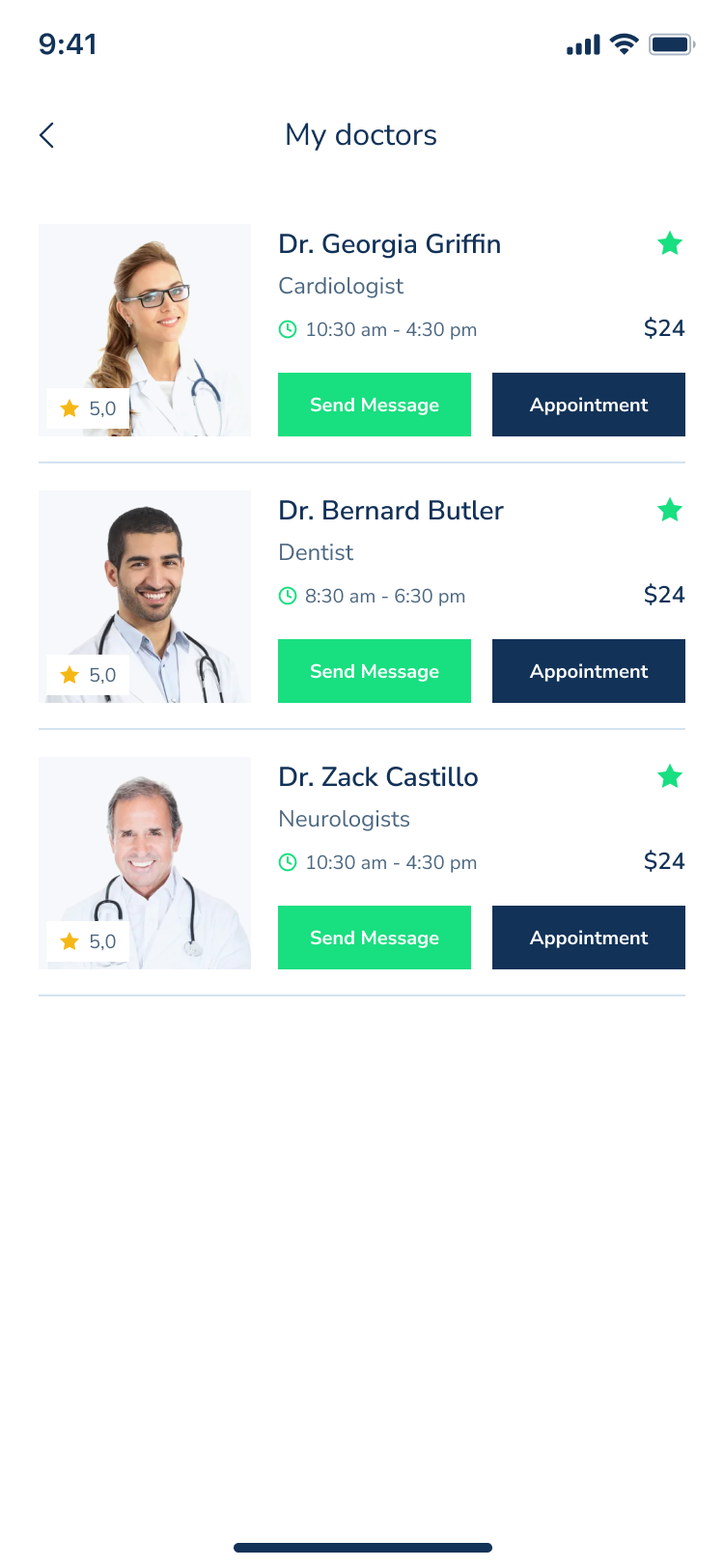Send Message to Dr. Bernard Butler
This screenshot has width=724, height=1568.
(375, 671)
